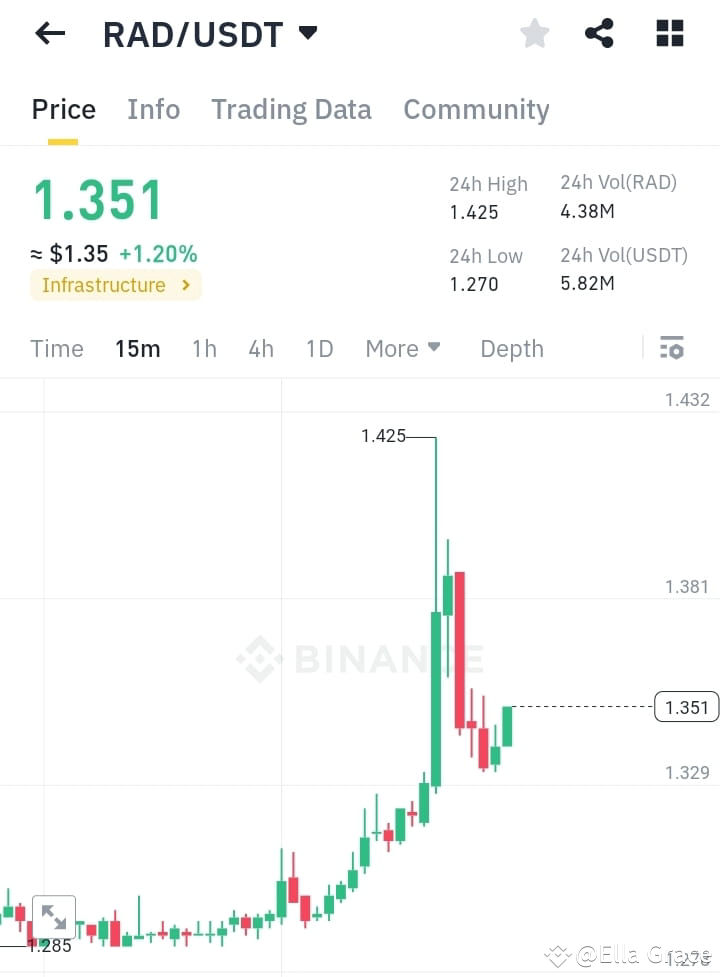720x977 pixels.
Task: Open the share icon
Action: [x=599, y=33]
